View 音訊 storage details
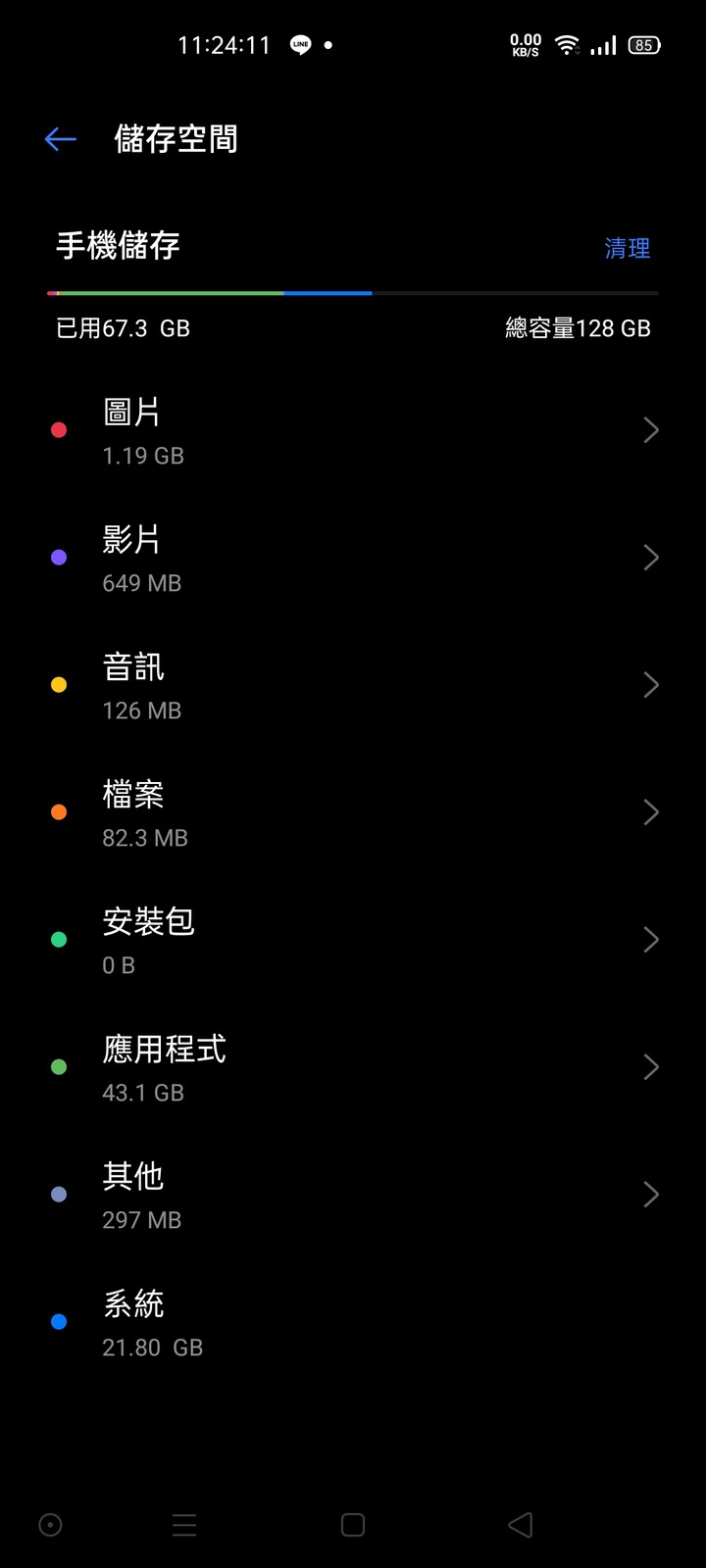Viewport: 706px width, 1568px height. [353, 685]
